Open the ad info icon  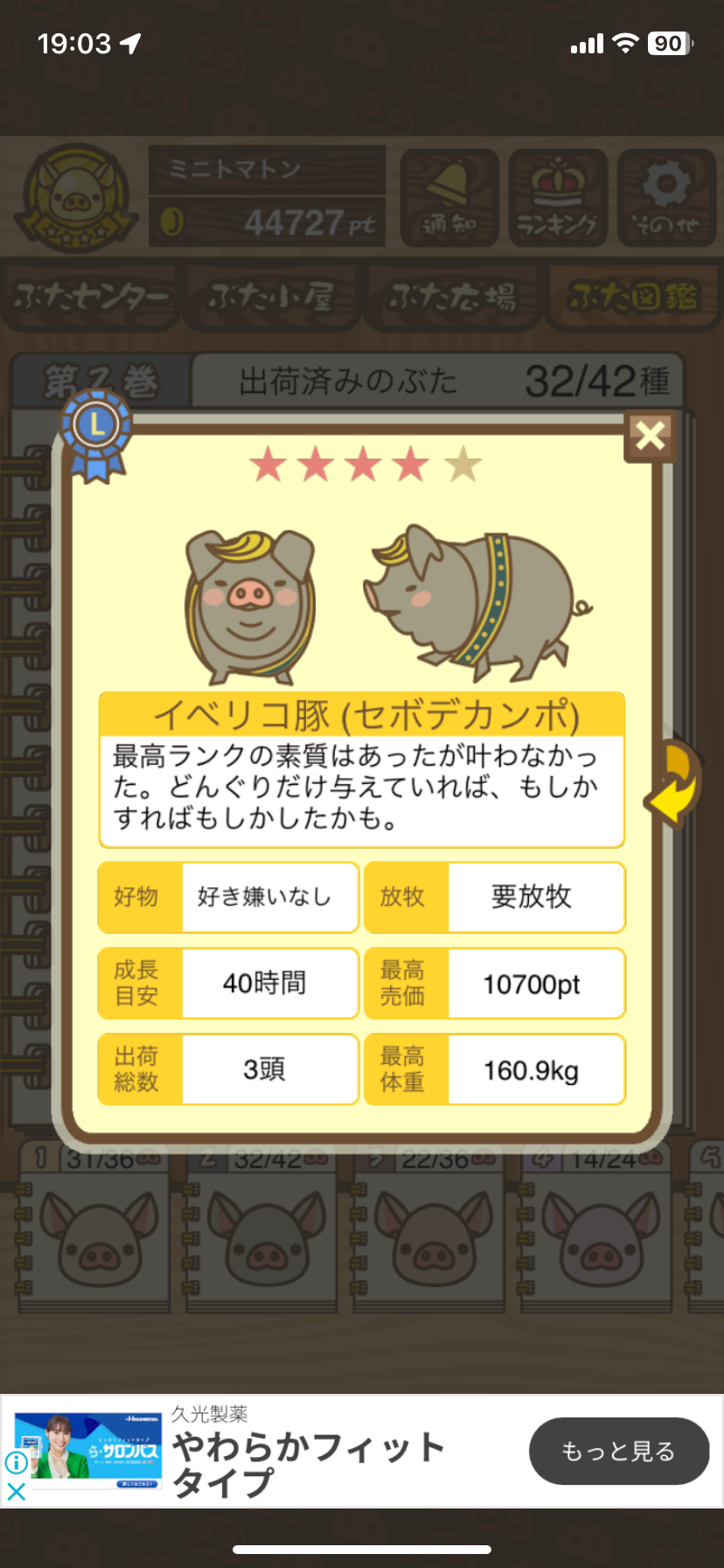coord(16,1462)
